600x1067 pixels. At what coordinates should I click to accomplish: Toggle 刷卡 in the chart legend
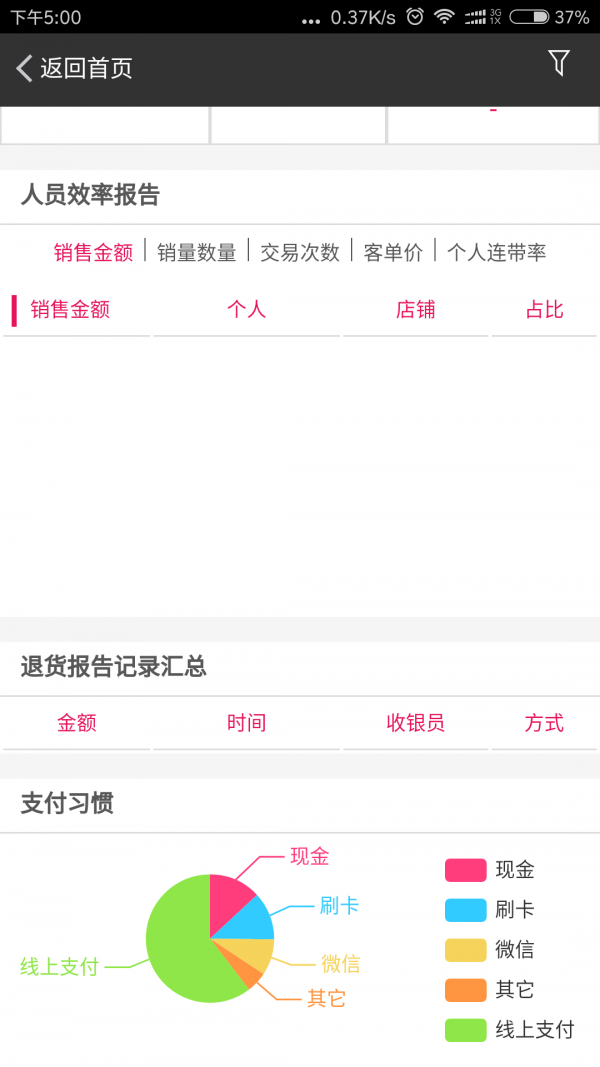[490, 910]
